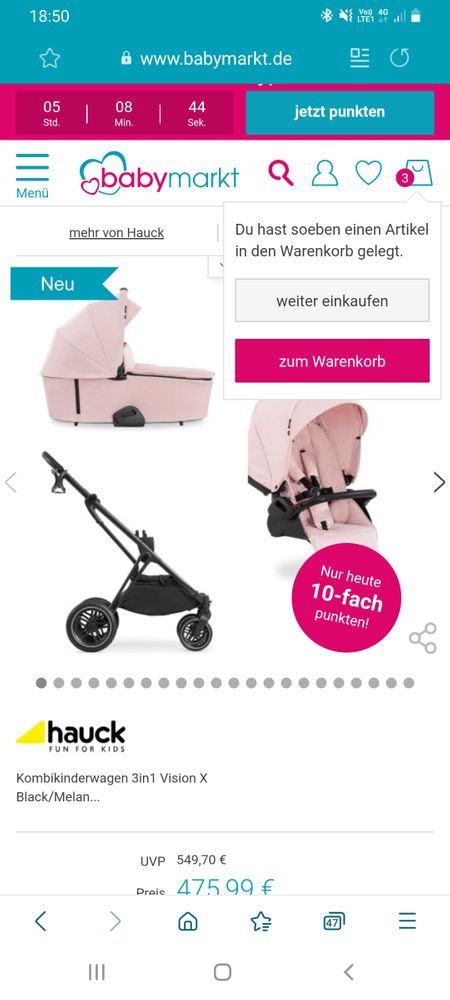
Task: Open reader mode icon in address bar
Action: 359,58
